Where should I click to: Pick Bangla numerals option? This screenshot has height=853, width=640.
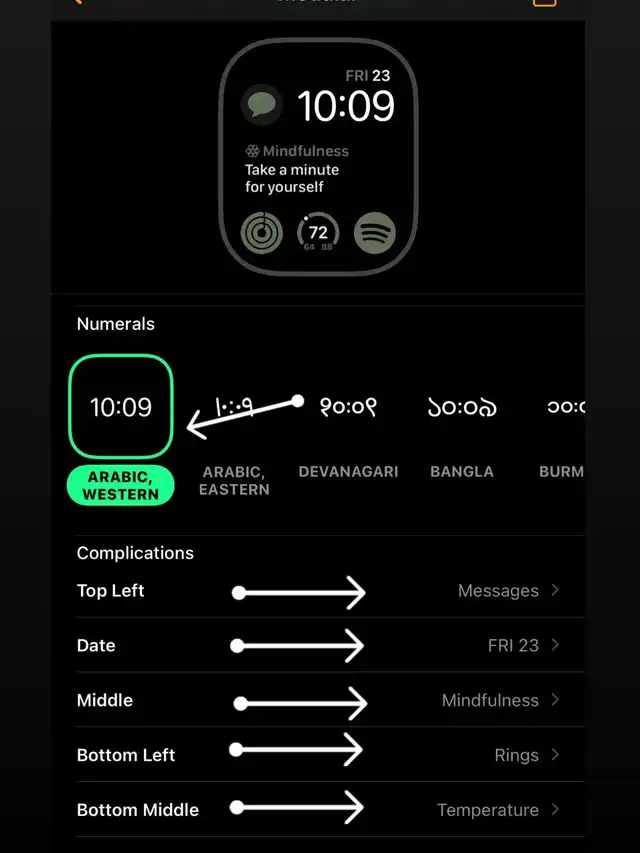461,407
